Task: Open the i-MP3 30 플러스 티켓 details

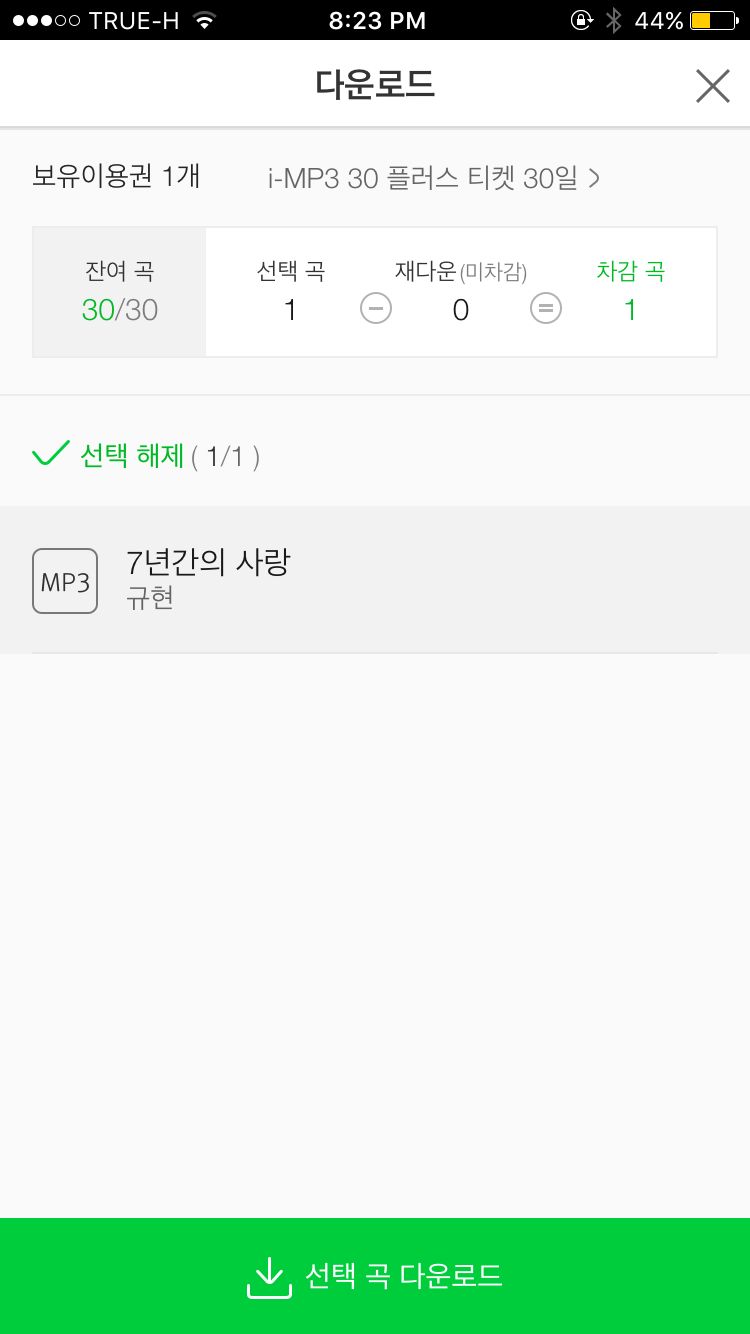Action: pyautogui.click(x=433, y=179)
